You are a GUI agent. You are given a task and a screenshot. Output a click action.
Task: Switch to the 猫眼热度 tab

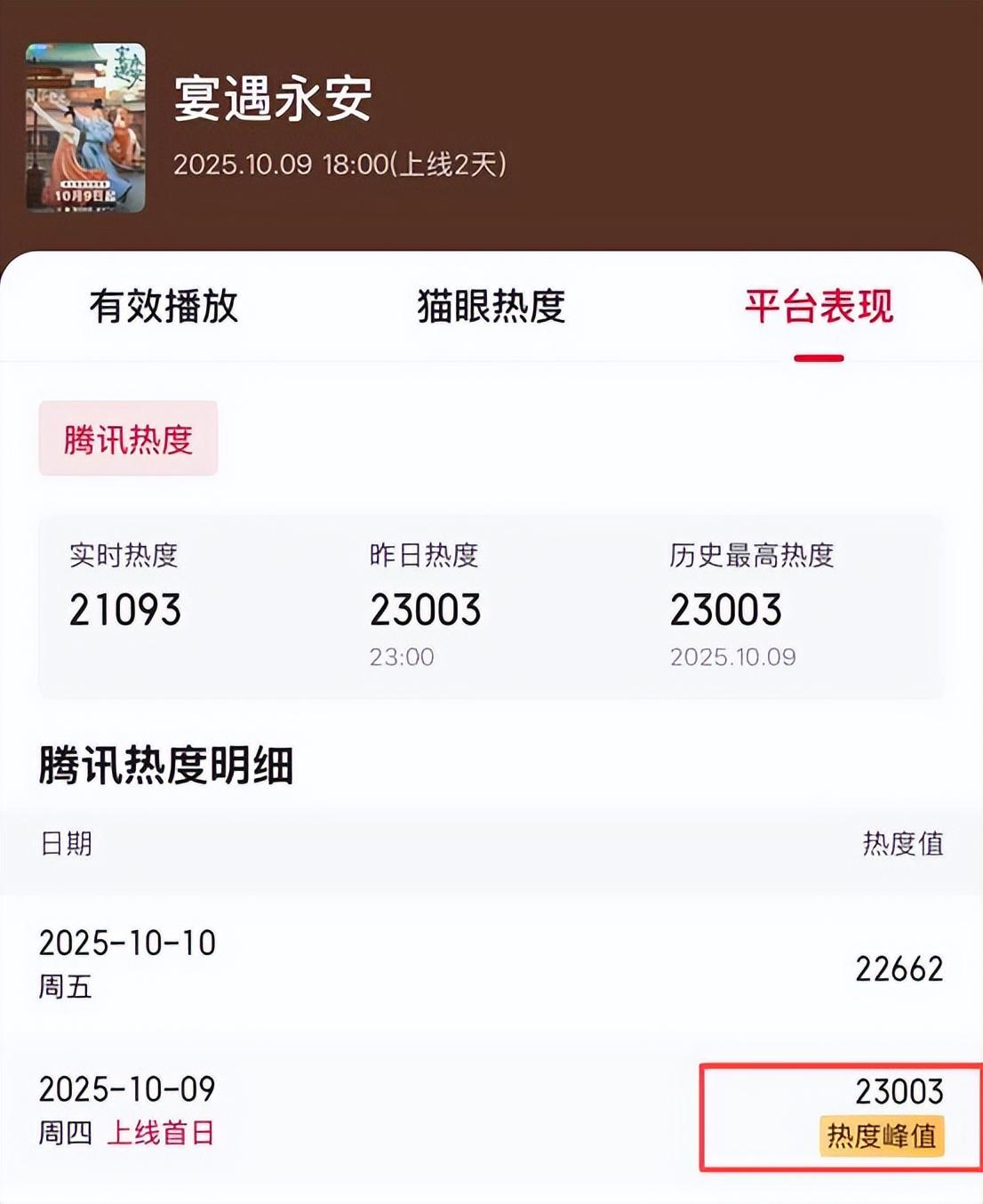491,307
